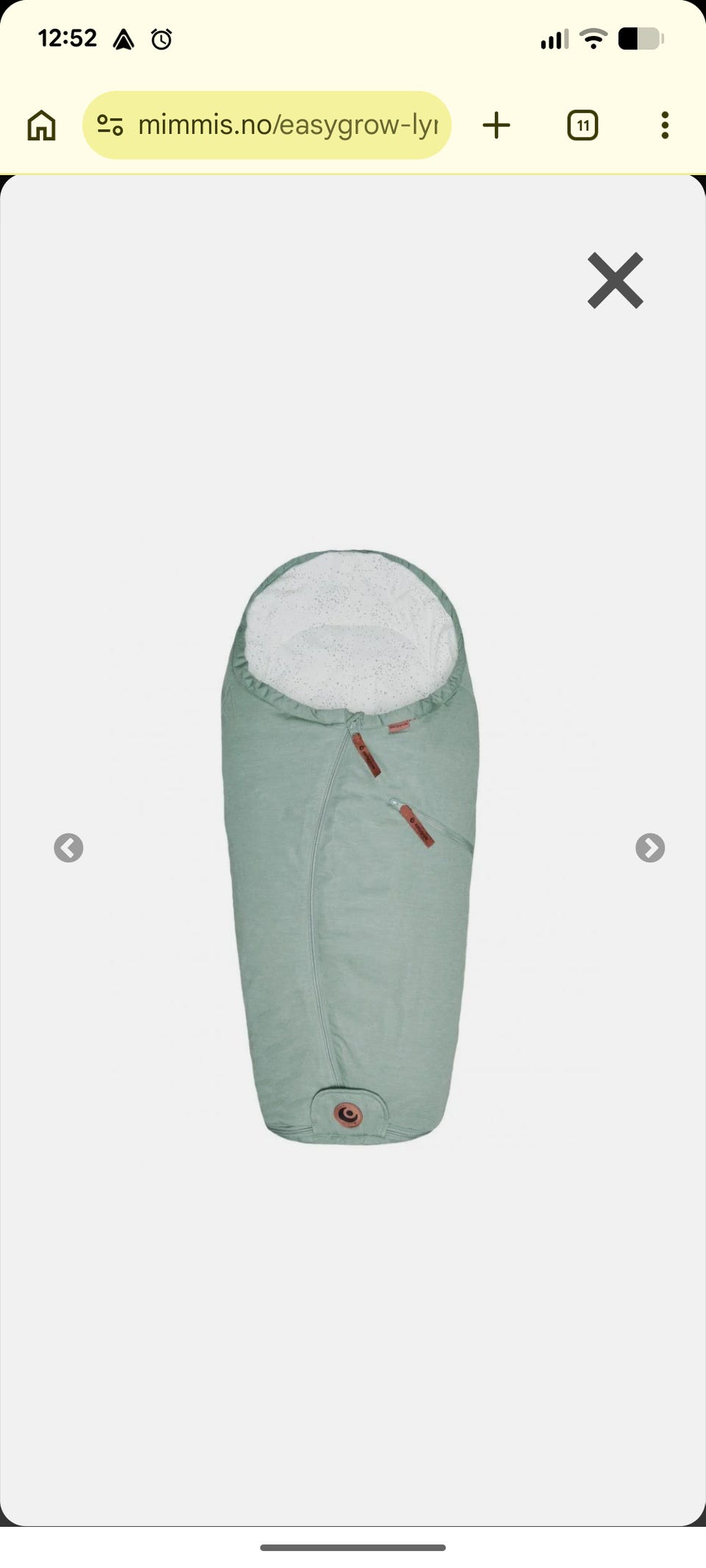View the 11 open tabs

[x=582, y=125]
